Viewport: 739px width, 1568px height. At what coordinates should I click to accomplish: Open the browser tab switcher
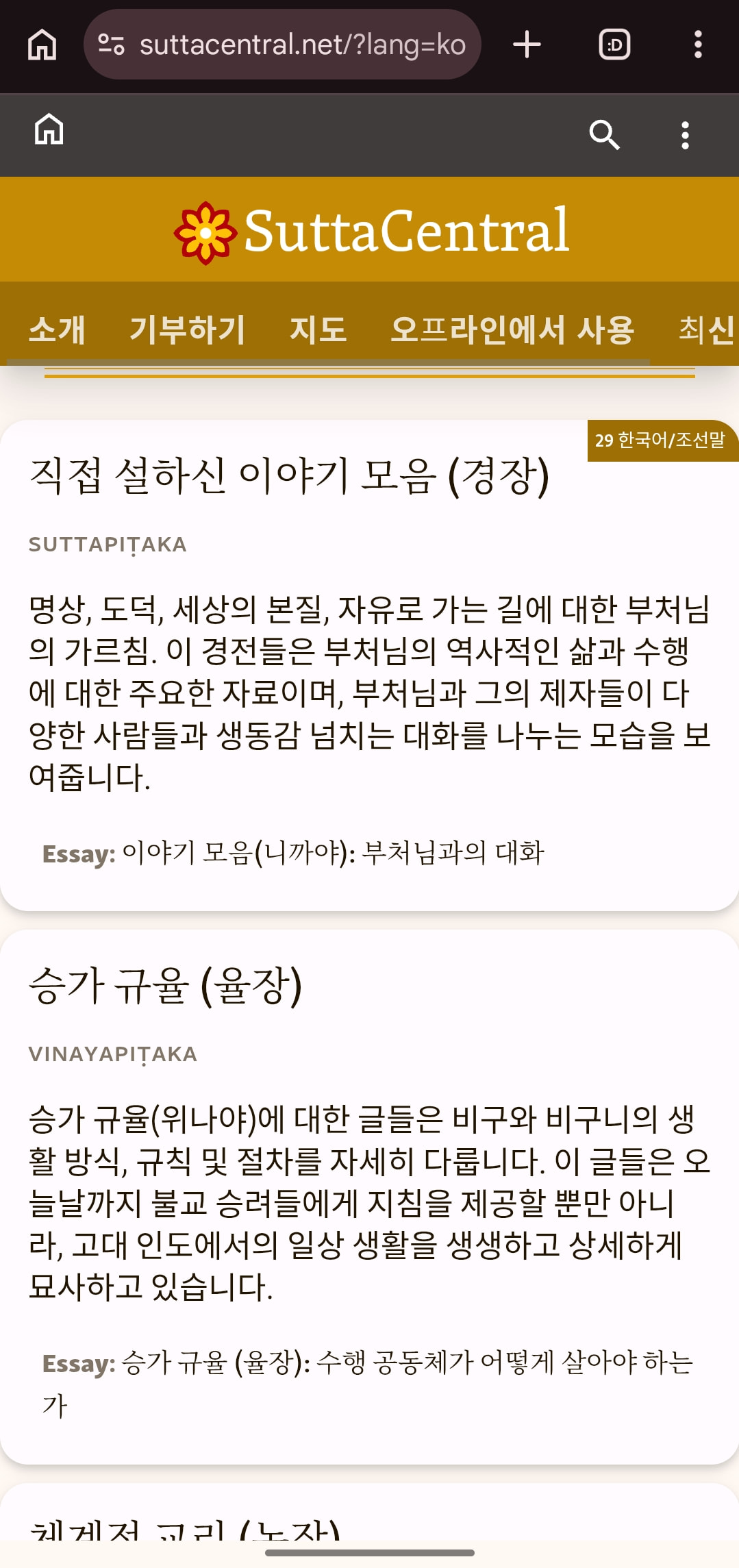(614, 45)
